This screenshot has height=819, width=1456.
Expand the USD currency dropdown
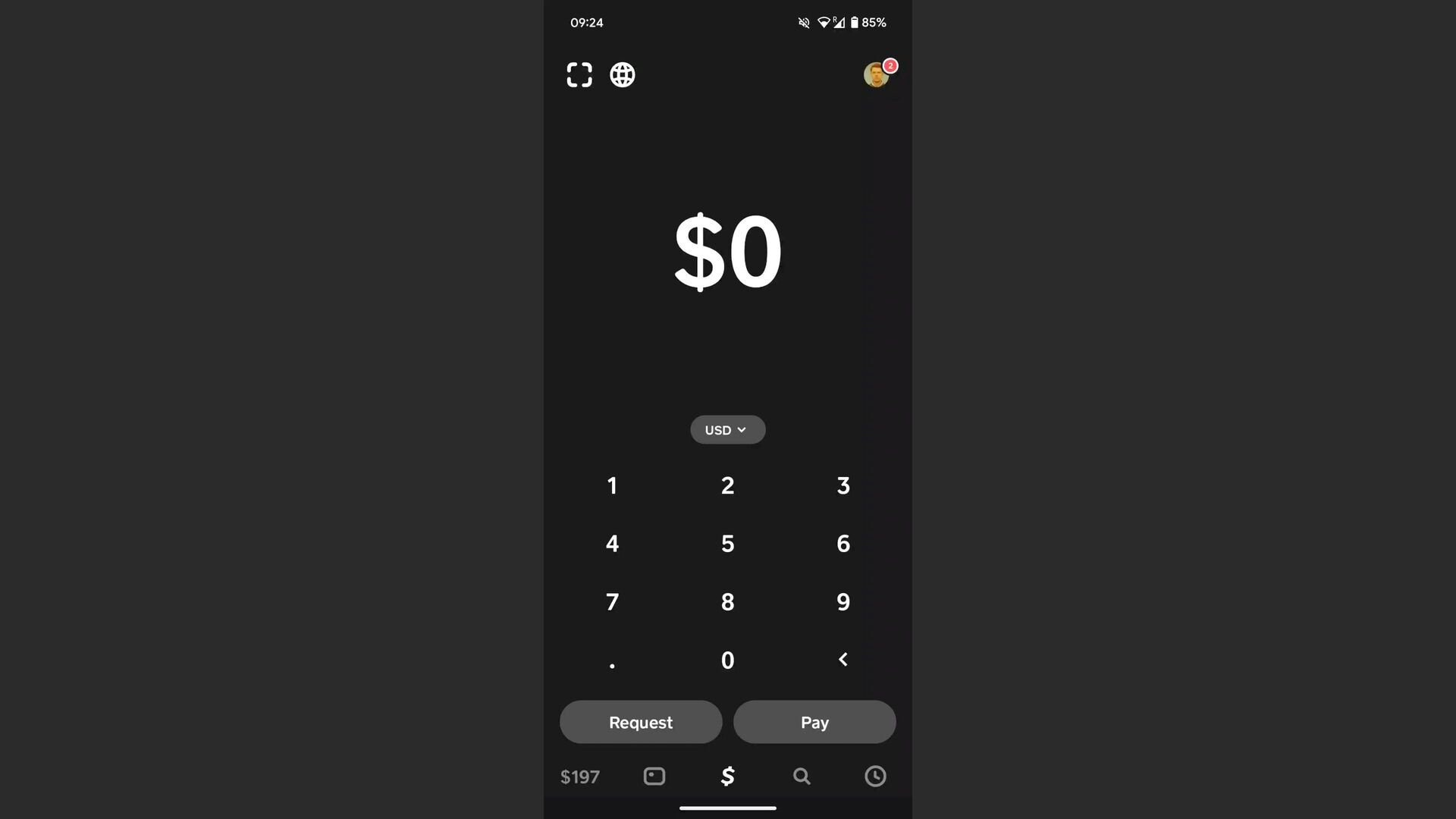click(x=727, y=430)
